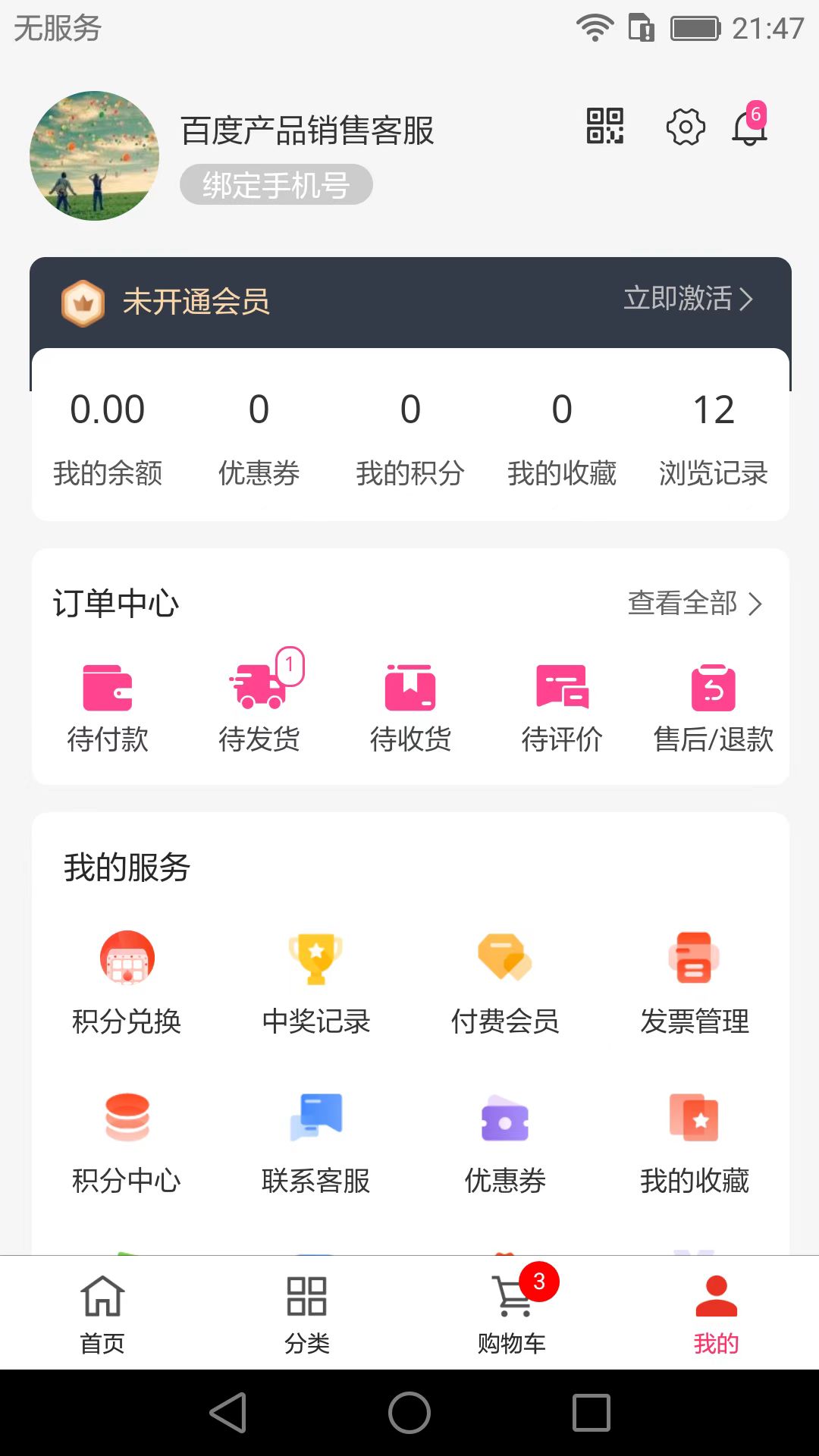Open 发票管理 invoice management
The height and width of the screenshot is (1456, 819).
[x=695, y=982]
